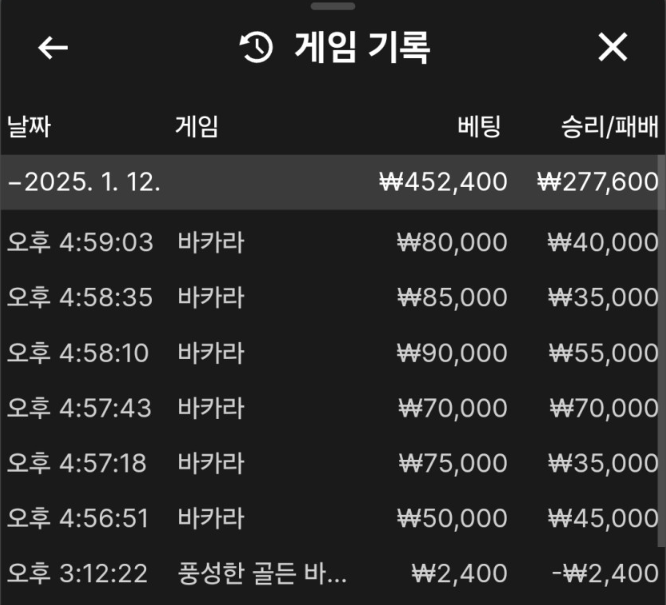Viewport: 666px width, 605px height.
Task: Open the 오후 4:57:18 바카라 record
Action: (330, 462)
